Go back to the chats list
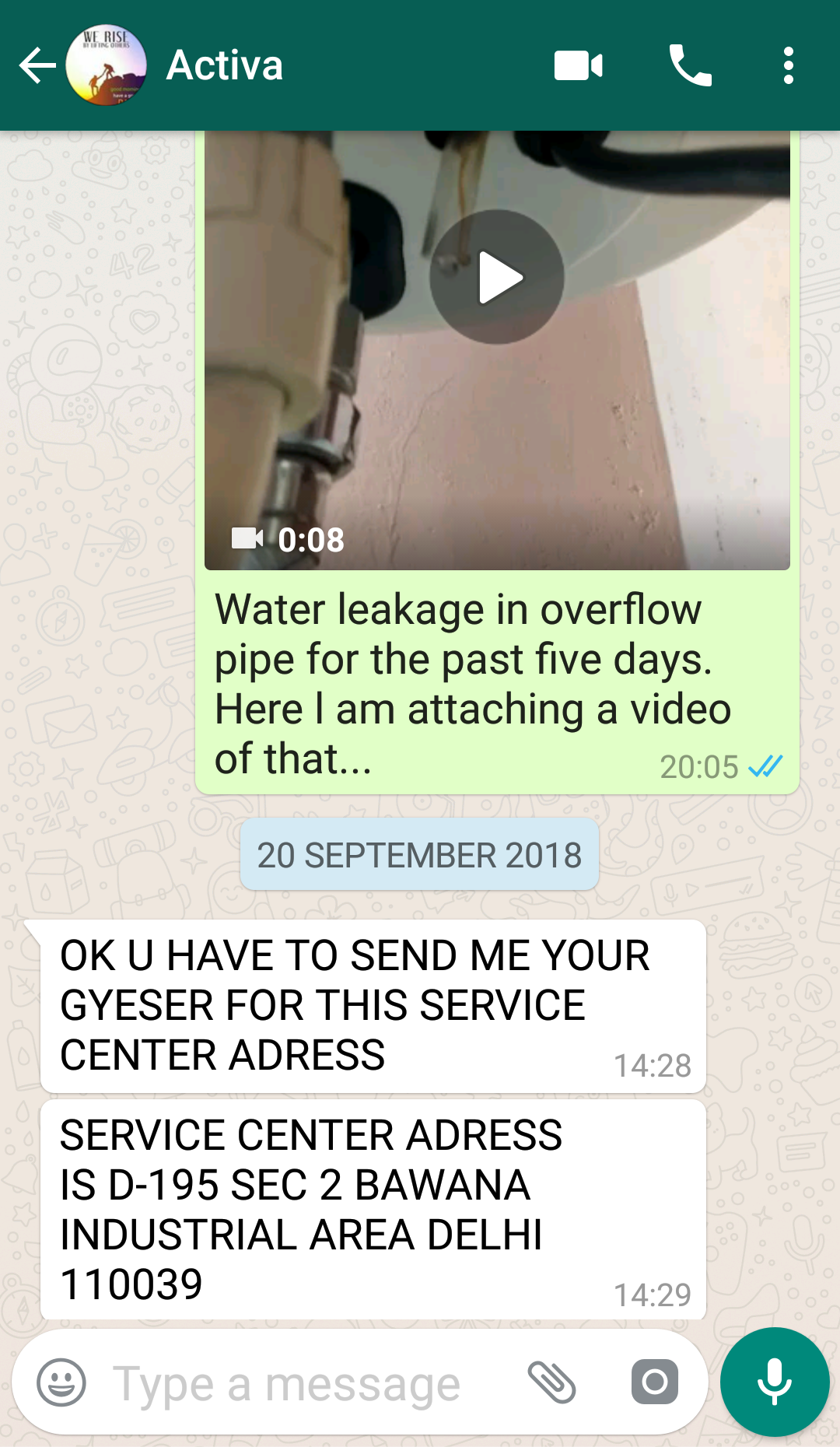Viewport: 840px width, 1447px height. pos(37,65)
